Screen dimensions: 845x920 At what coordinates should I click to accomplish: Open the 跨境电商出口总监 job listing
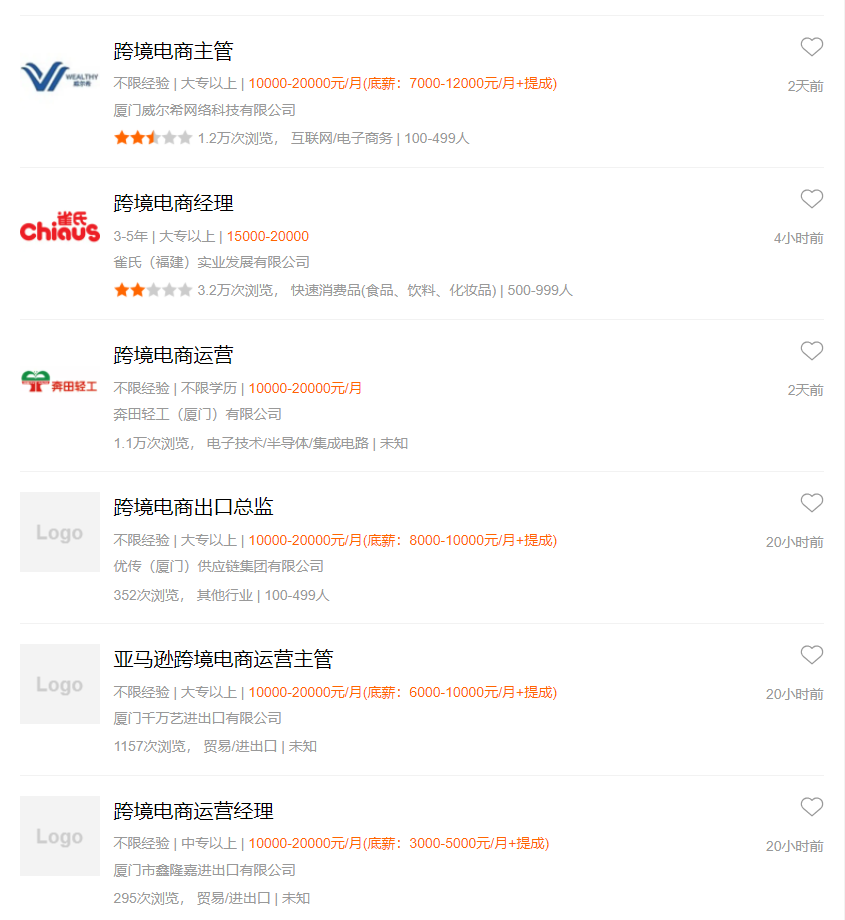click(x=193, y=507)
